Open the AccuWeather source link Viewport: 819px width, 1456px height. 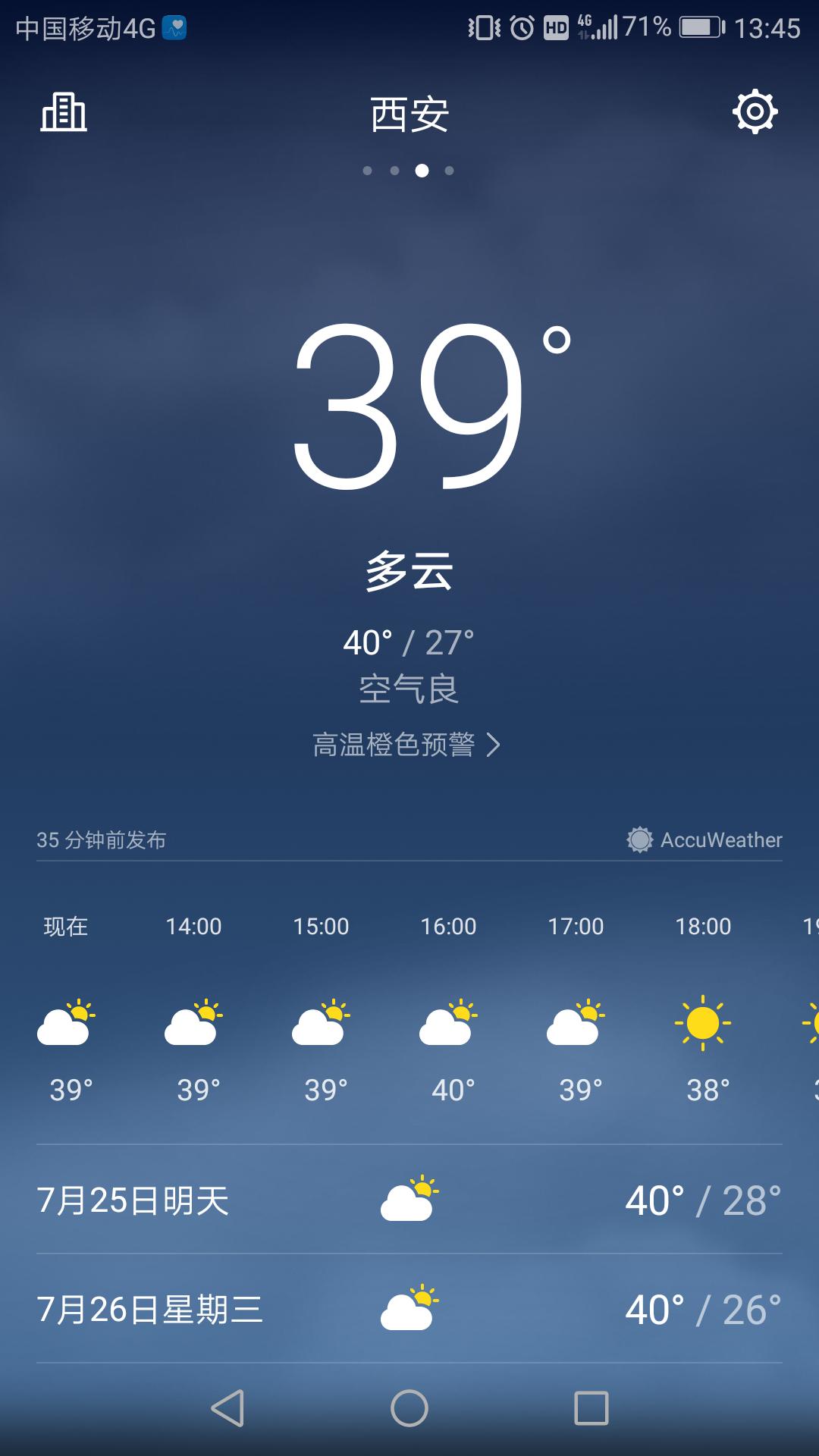(704, 839)
